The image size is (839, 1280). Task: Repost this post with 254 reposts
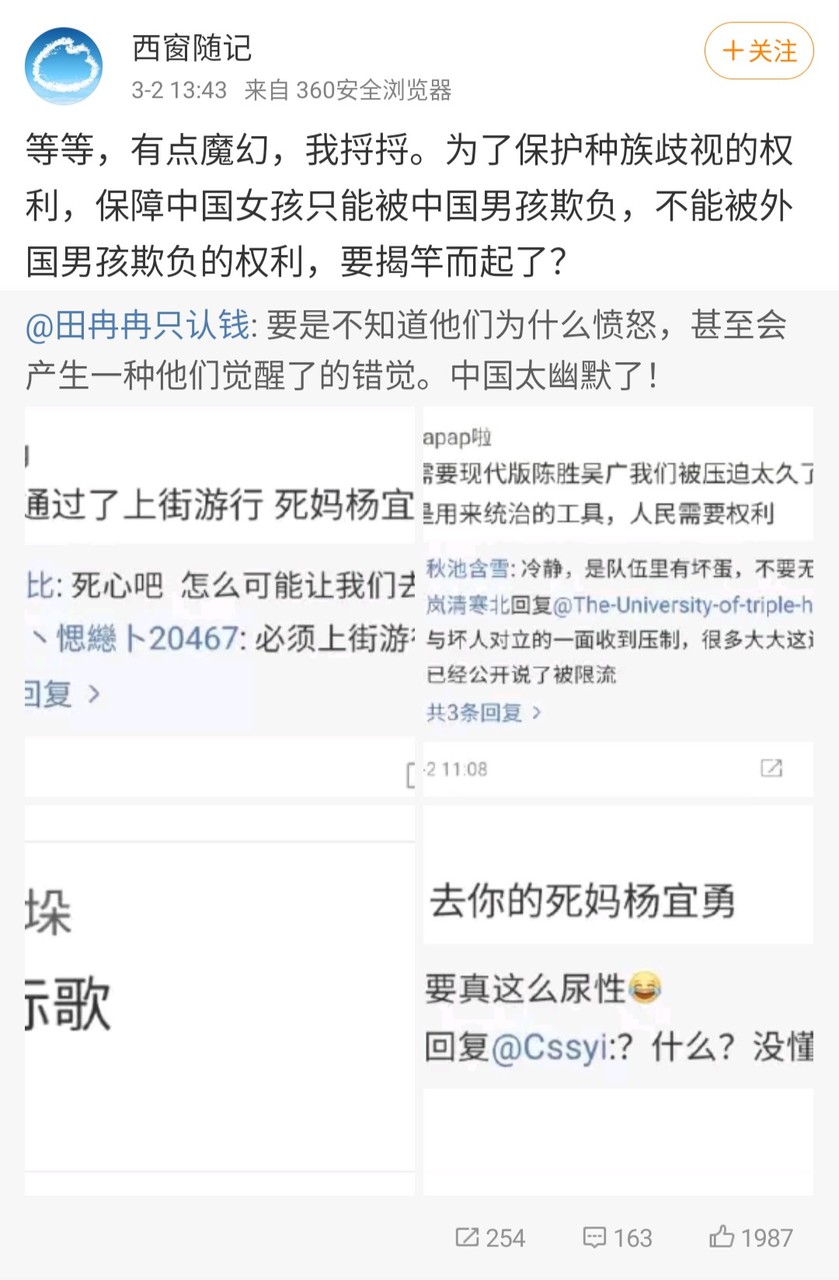(490, 1237)
